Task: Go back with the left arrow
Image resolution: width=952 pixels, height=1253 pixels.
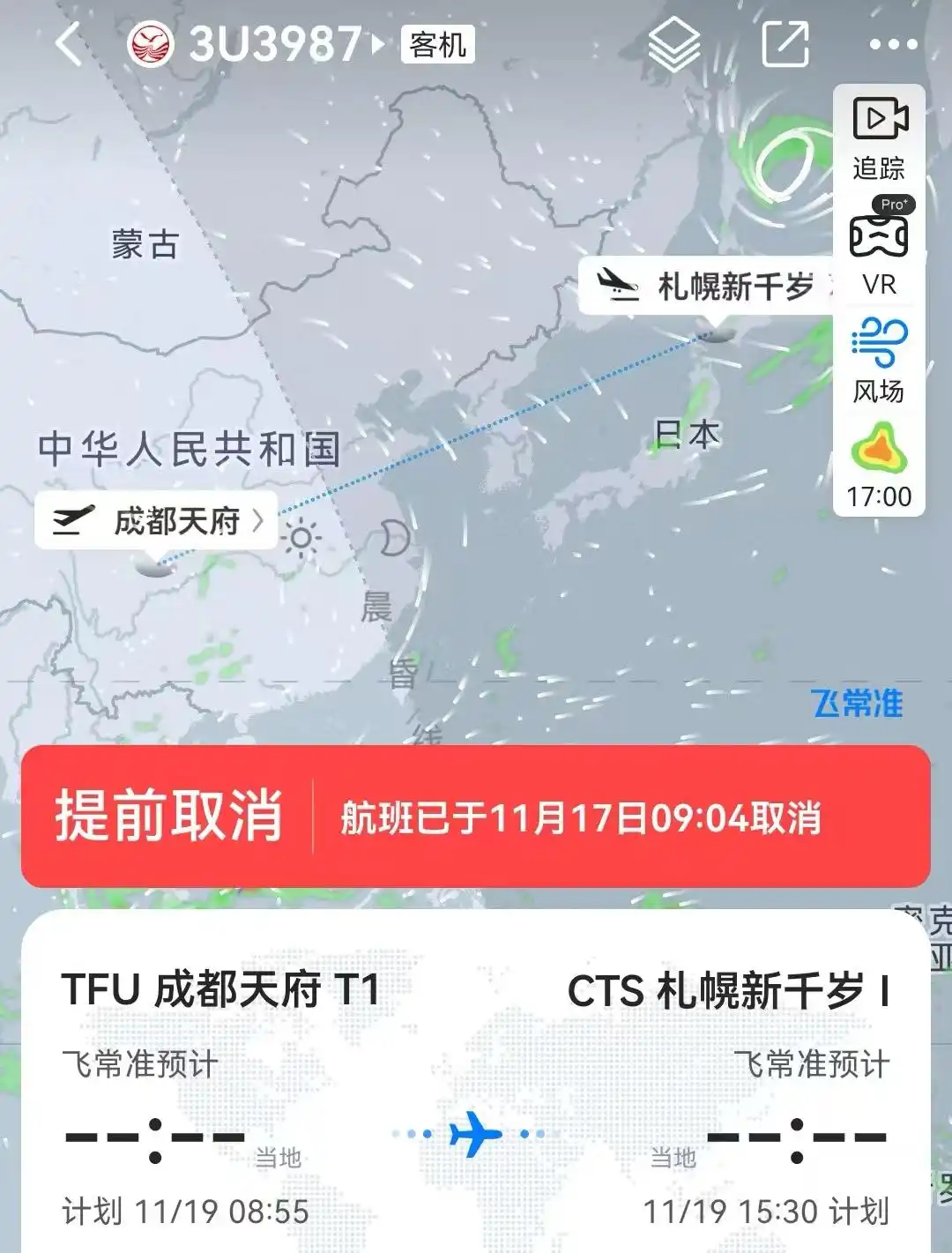Action: pyautogui.click(x=68, y=42)
